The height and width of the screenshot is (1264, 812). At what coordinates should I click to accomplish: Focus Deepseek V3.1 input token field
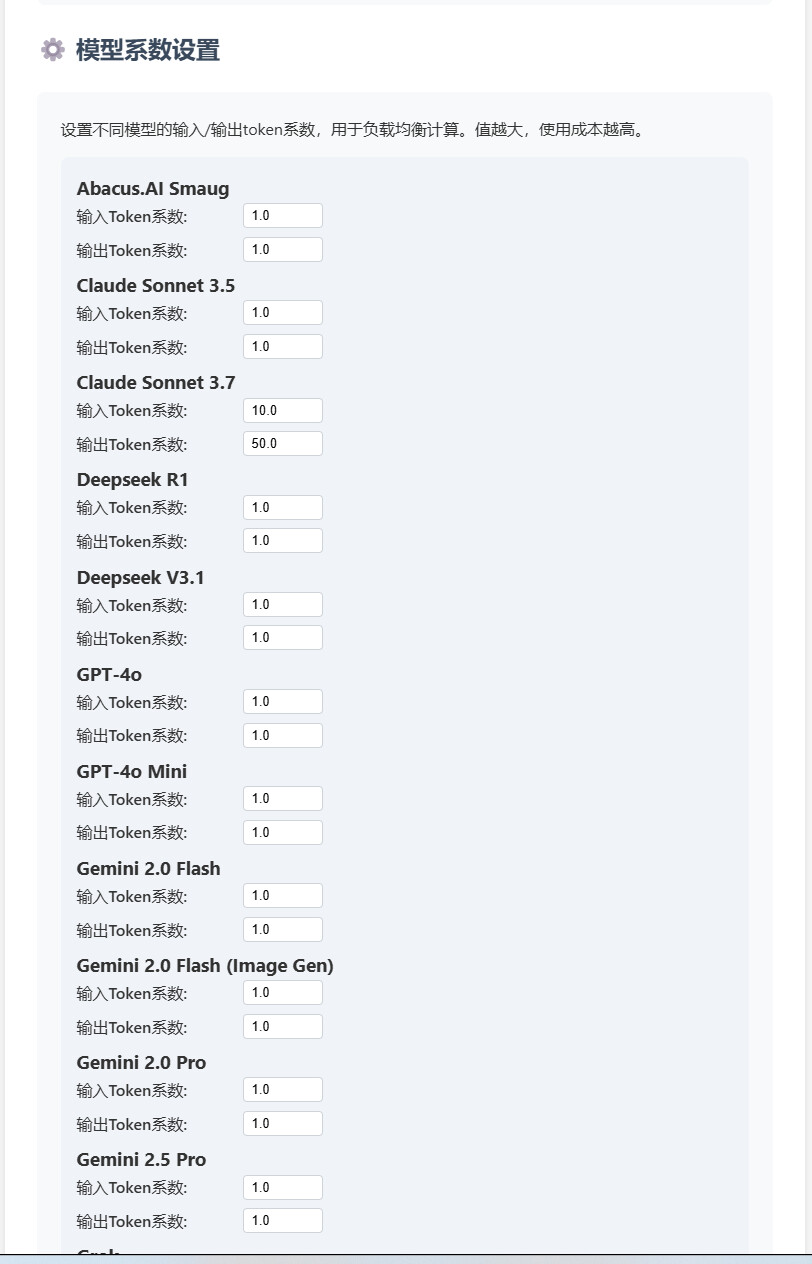282,605
